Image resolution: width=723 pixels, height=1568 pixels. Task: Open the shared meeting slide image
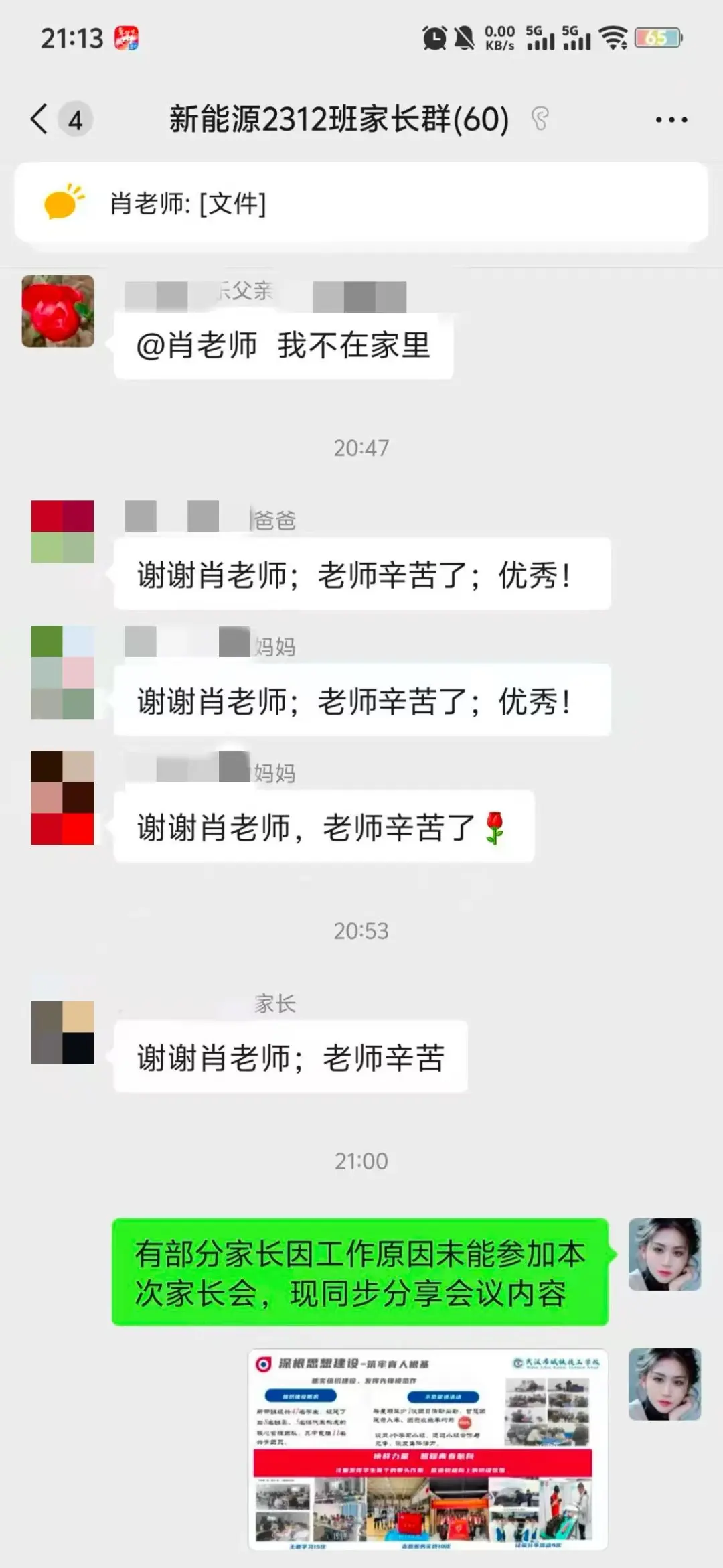point(428,1449)
